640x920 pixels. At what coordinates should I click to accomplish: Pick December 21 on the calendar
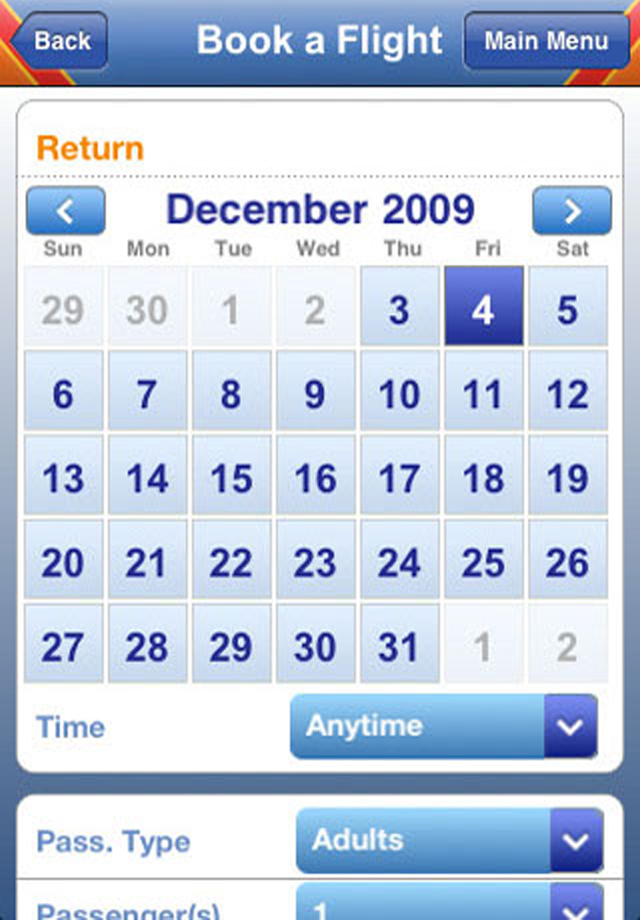(147, 563)
